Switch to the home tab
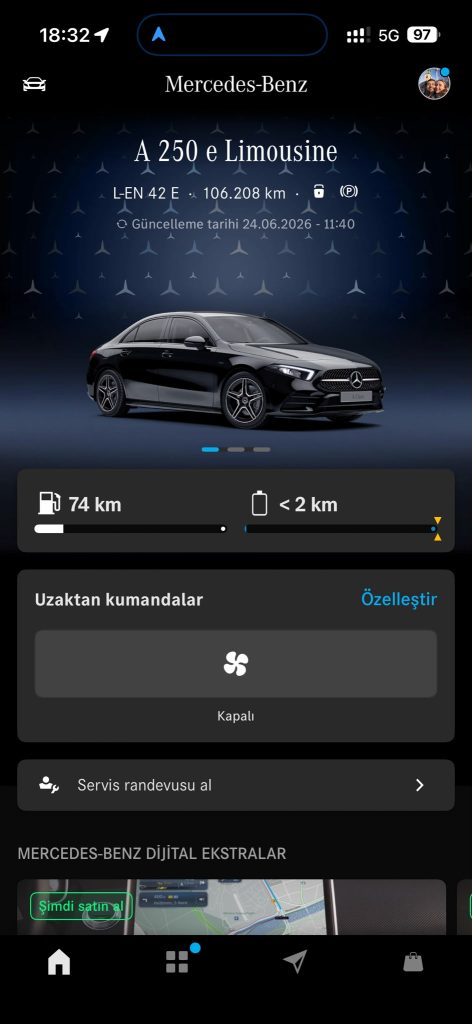 (x=59, y=962)
